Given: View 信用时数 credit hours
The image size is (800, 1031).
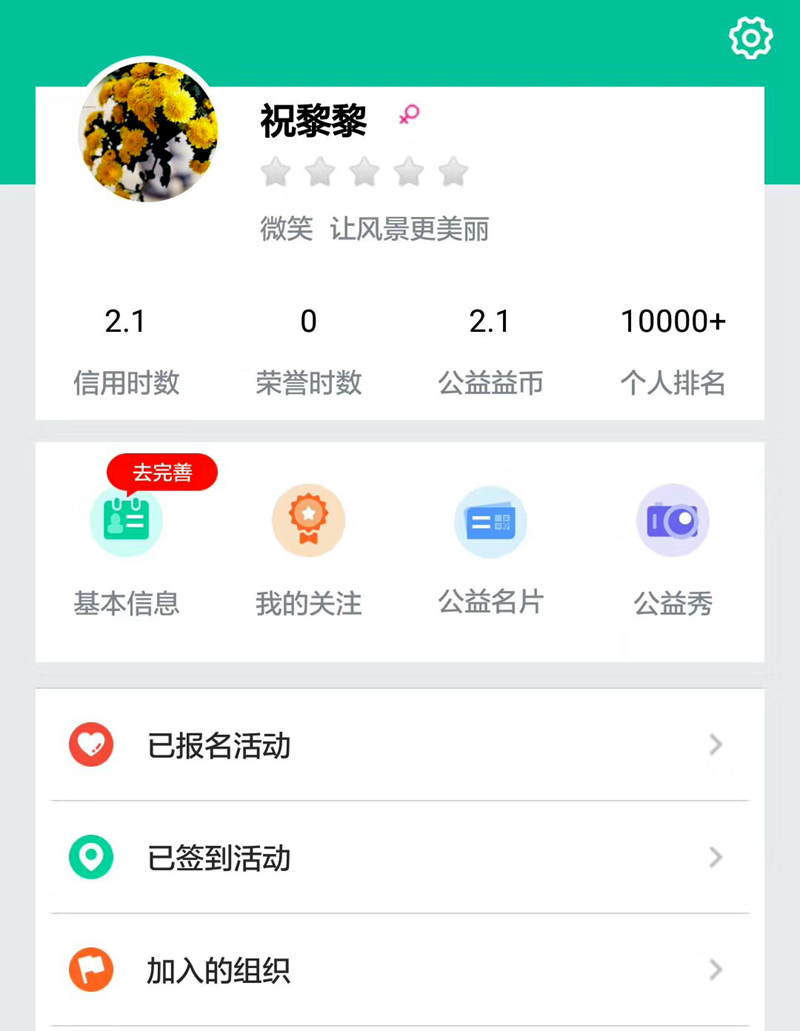Looking at the screenshot, I should (126, 350).
